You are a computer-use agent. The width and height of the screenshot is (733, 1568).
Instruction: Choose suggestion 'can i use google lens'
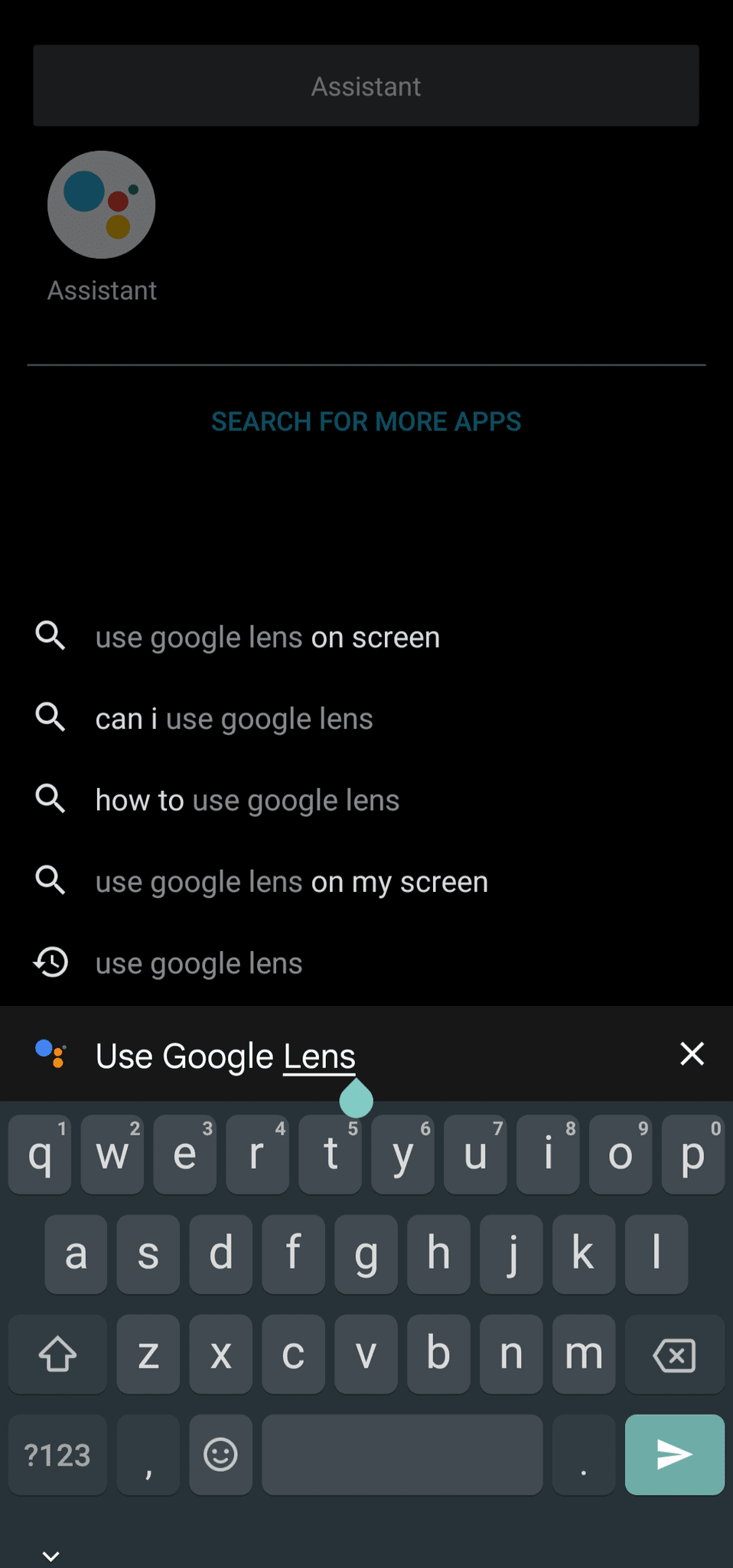(233, 719)
